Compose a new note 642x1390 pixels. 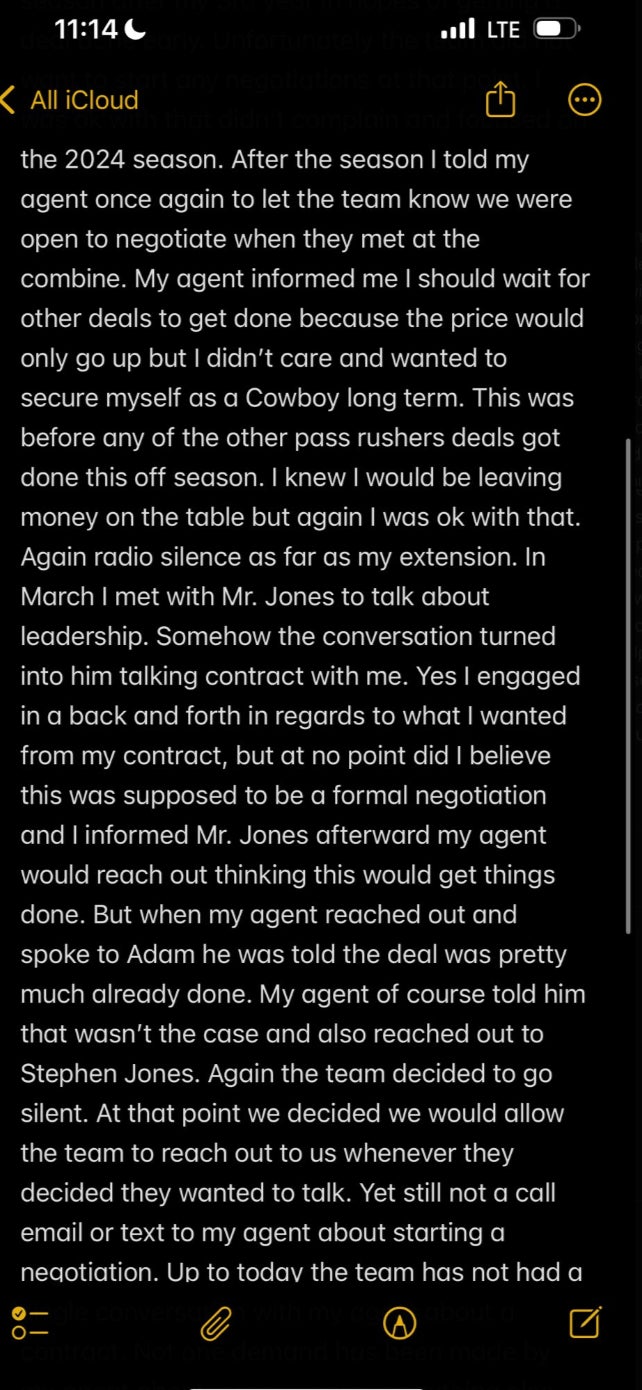pyautogui.click(x=585, y=1322)
